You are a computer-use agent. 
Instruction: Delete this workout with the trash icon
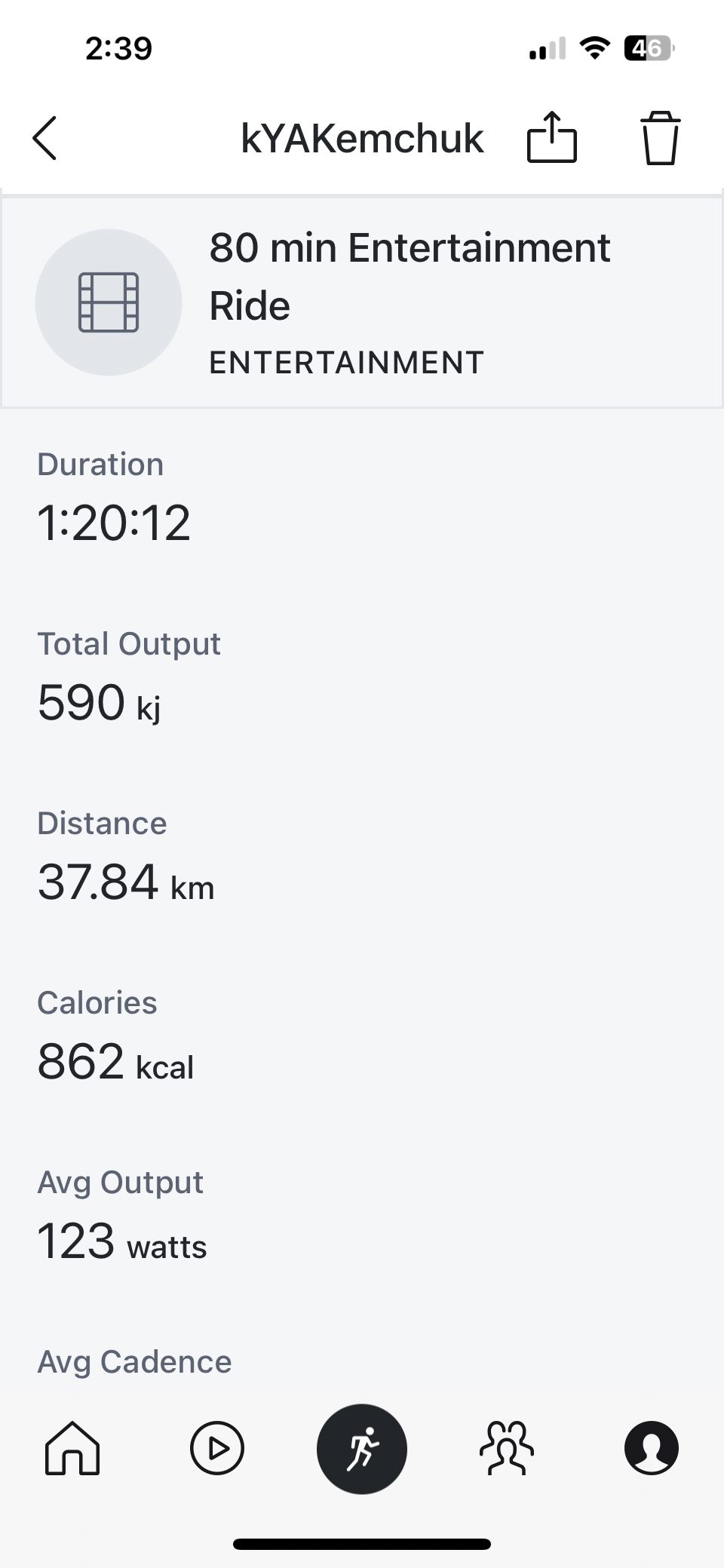pos(660,137)
